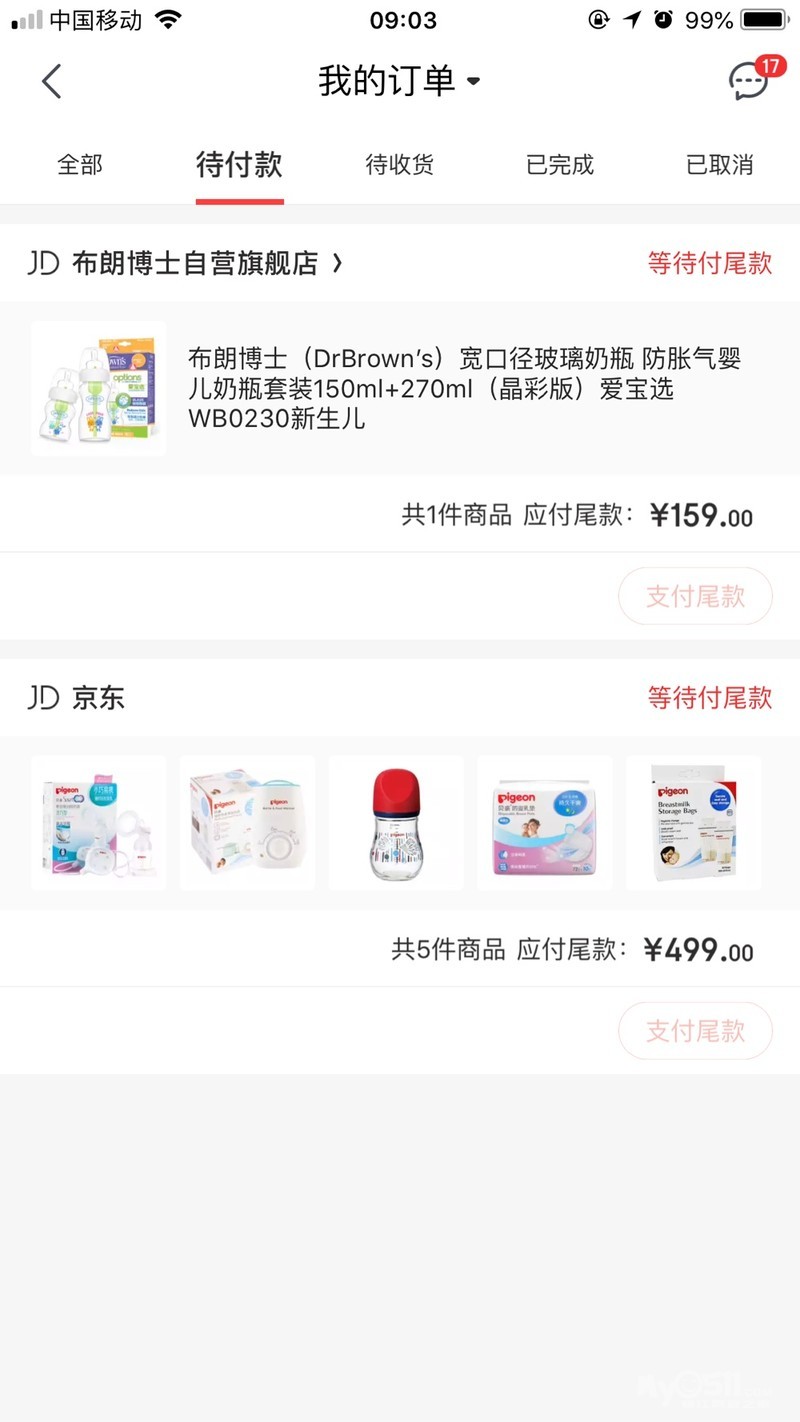800x1422 pixels.
Task: Switch to the 待收货 tab
Action: [x=400, y=165]
